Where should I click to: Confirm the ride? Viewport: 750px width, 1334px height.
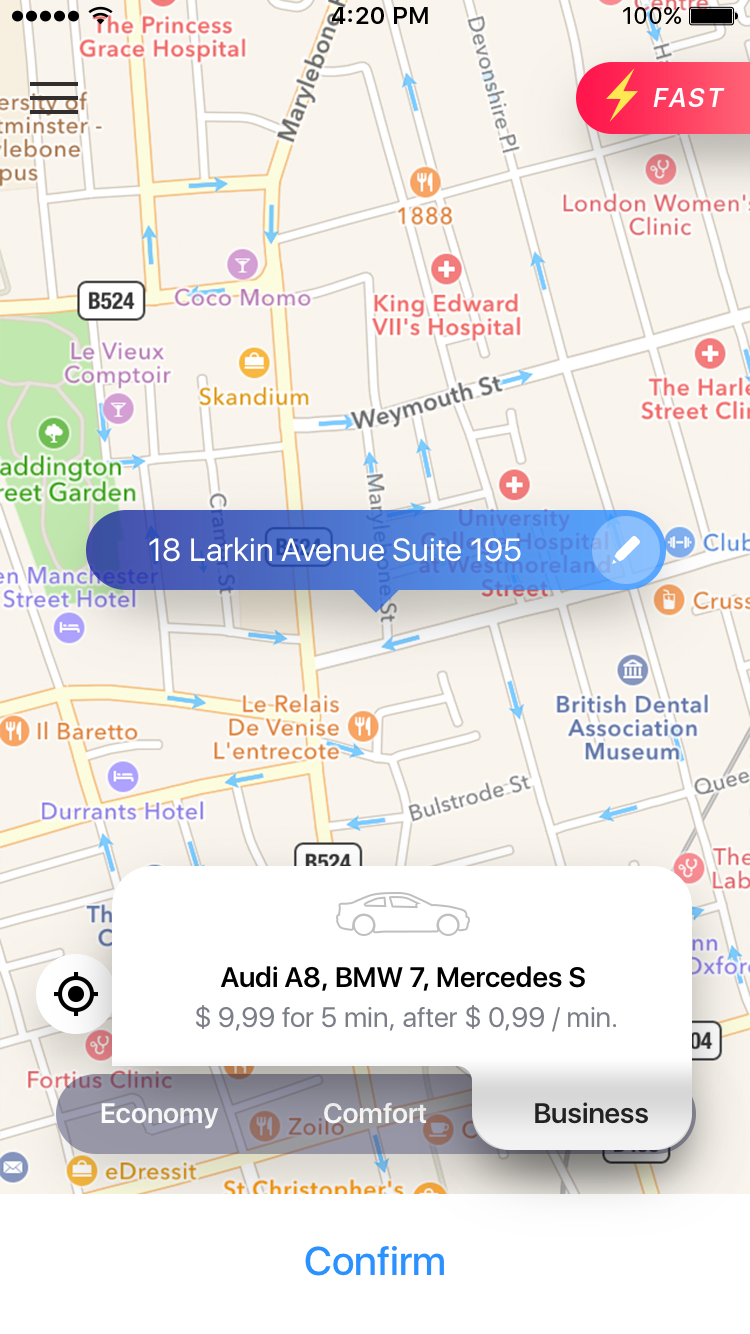point(375,1261)
